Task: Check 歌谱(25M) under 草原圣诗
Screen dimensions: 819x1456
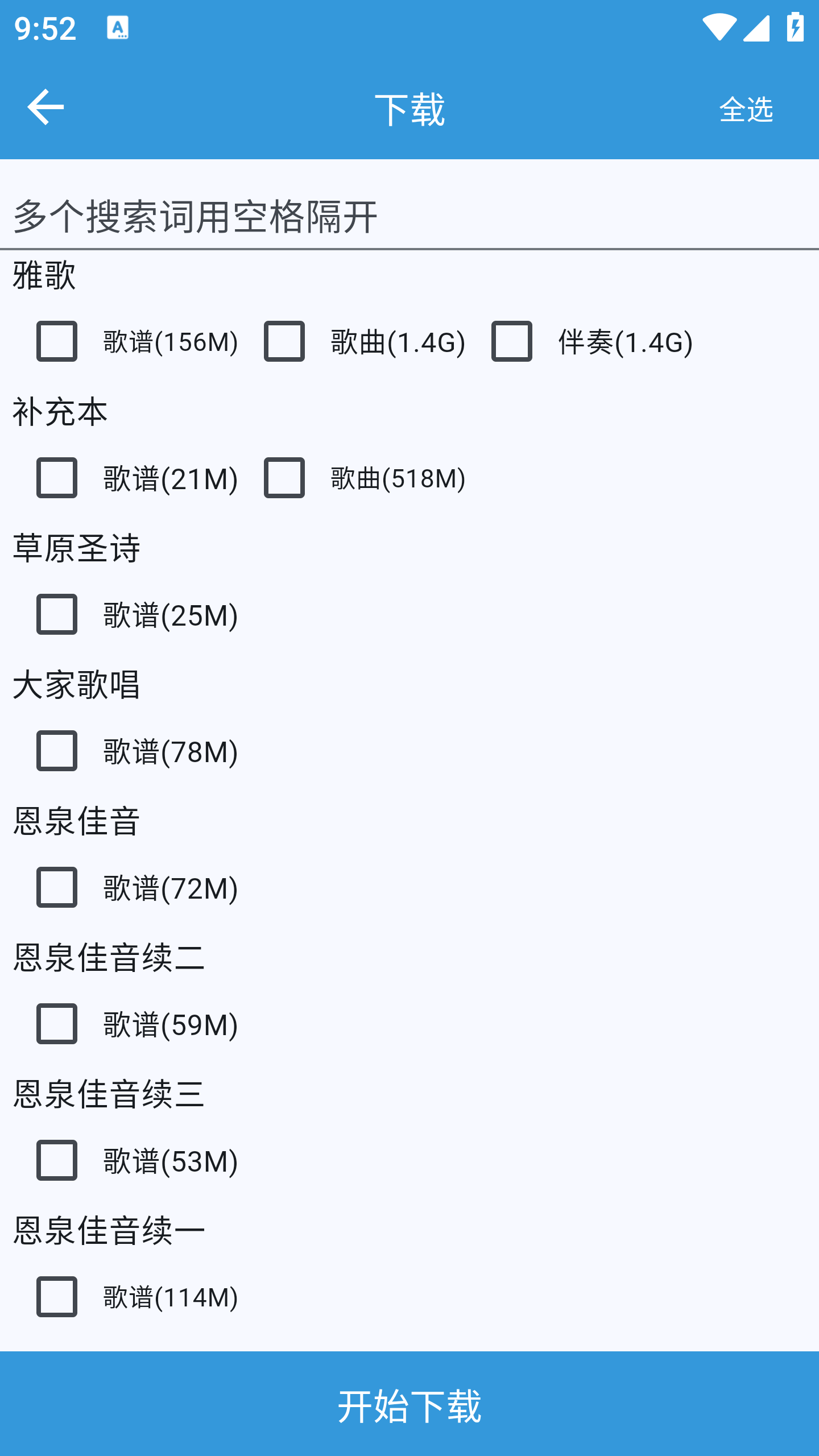Action: [56, 615]
